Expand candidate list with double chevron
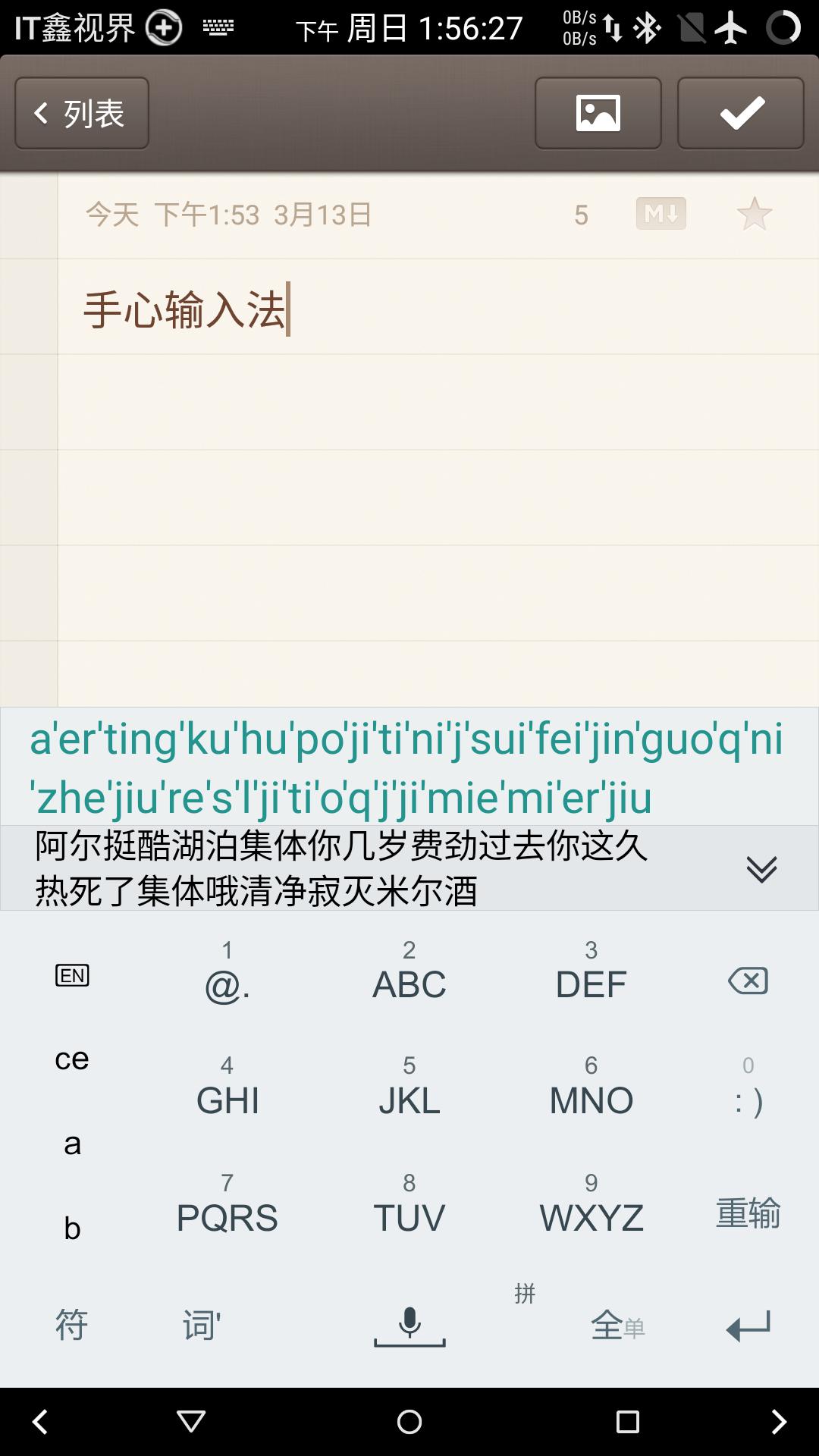 click(762, 870)
